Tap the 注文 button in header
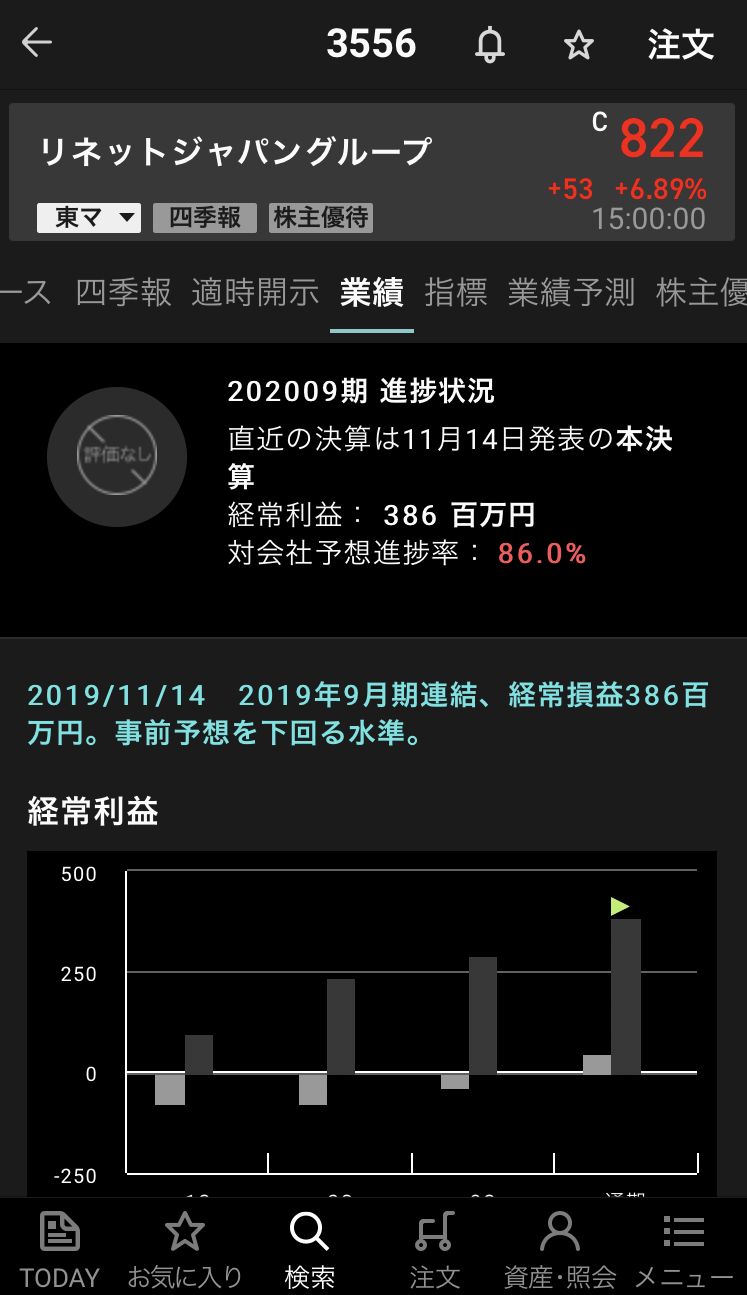747x1295 pixels. click(681, 45)
